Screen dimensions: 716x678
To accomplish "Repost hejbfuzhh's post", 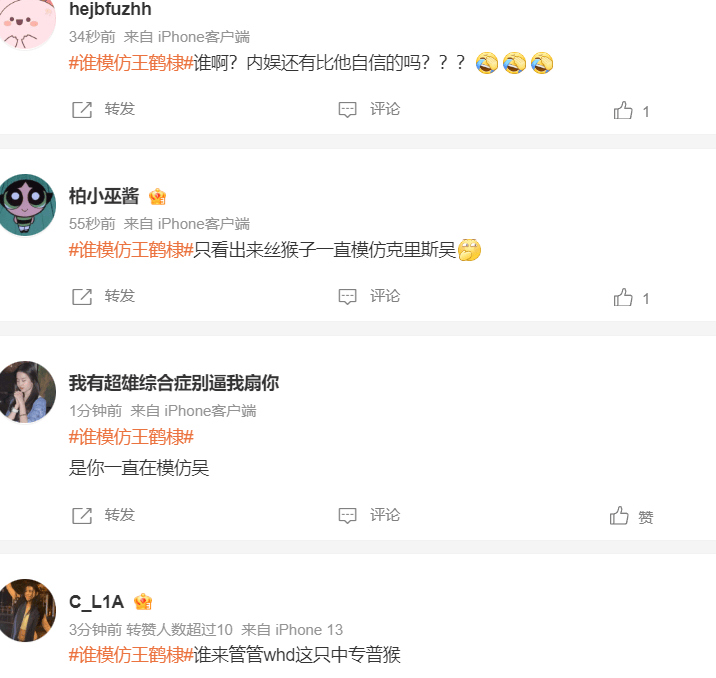I will click(104, 109).
